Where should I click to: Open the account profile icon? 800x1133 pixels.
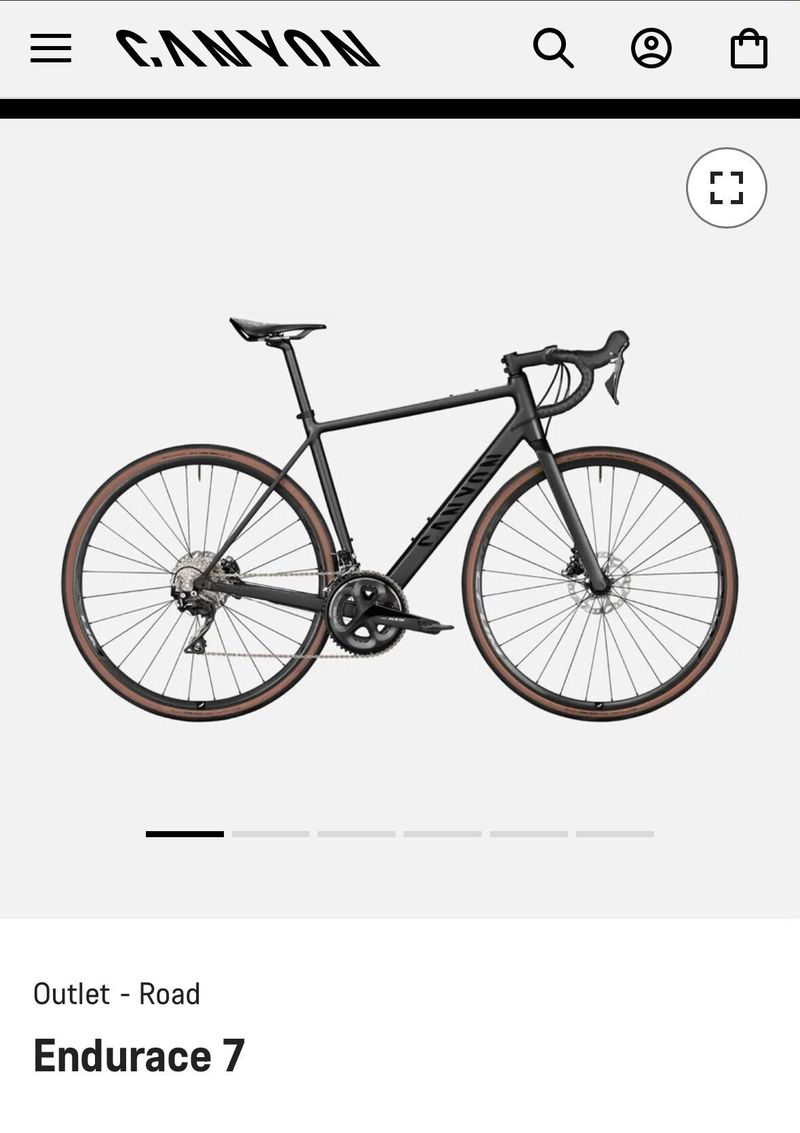(x=651, y=48)
